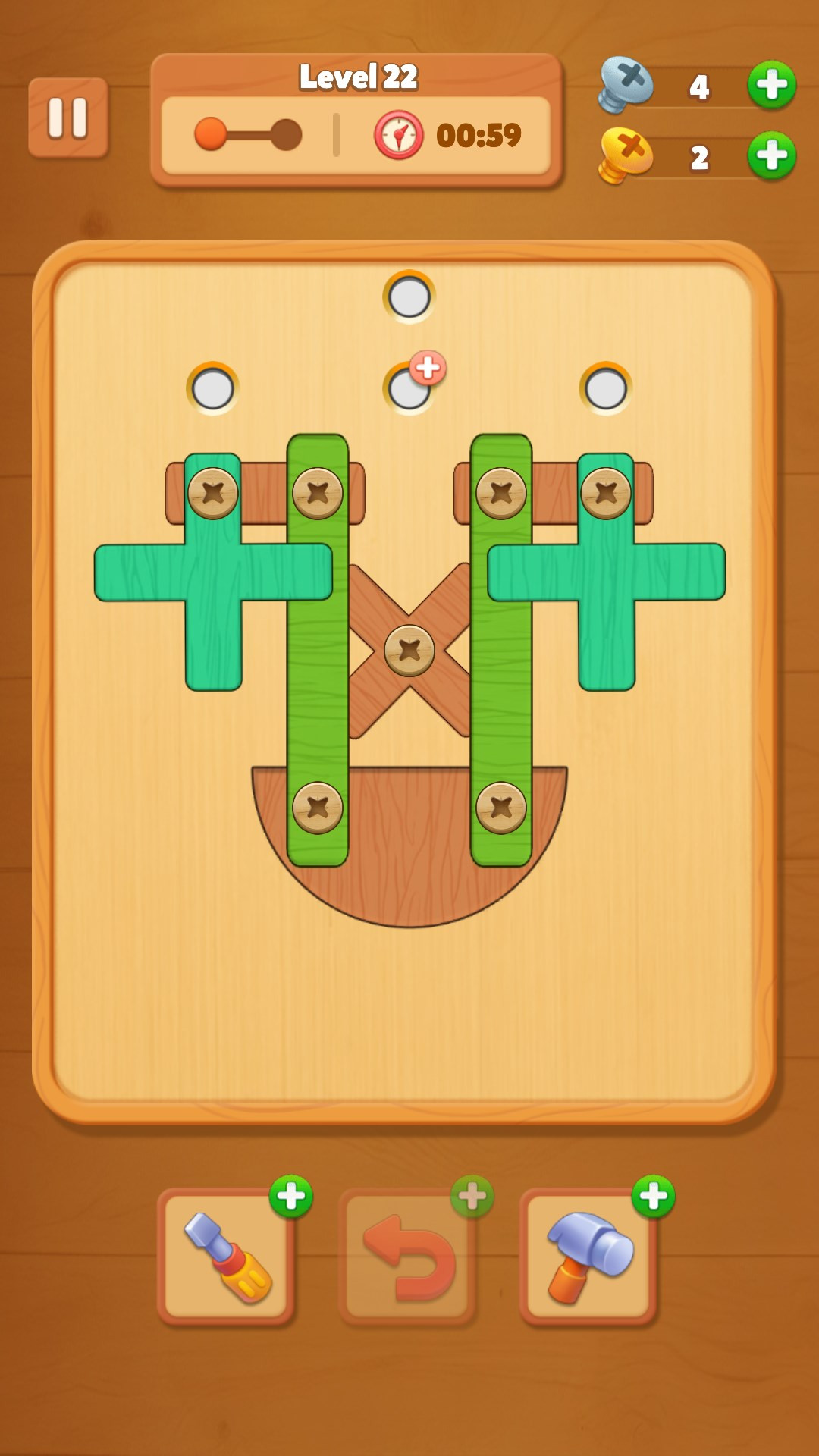
Task: Add more gold screws
Action: coord(771,155)
